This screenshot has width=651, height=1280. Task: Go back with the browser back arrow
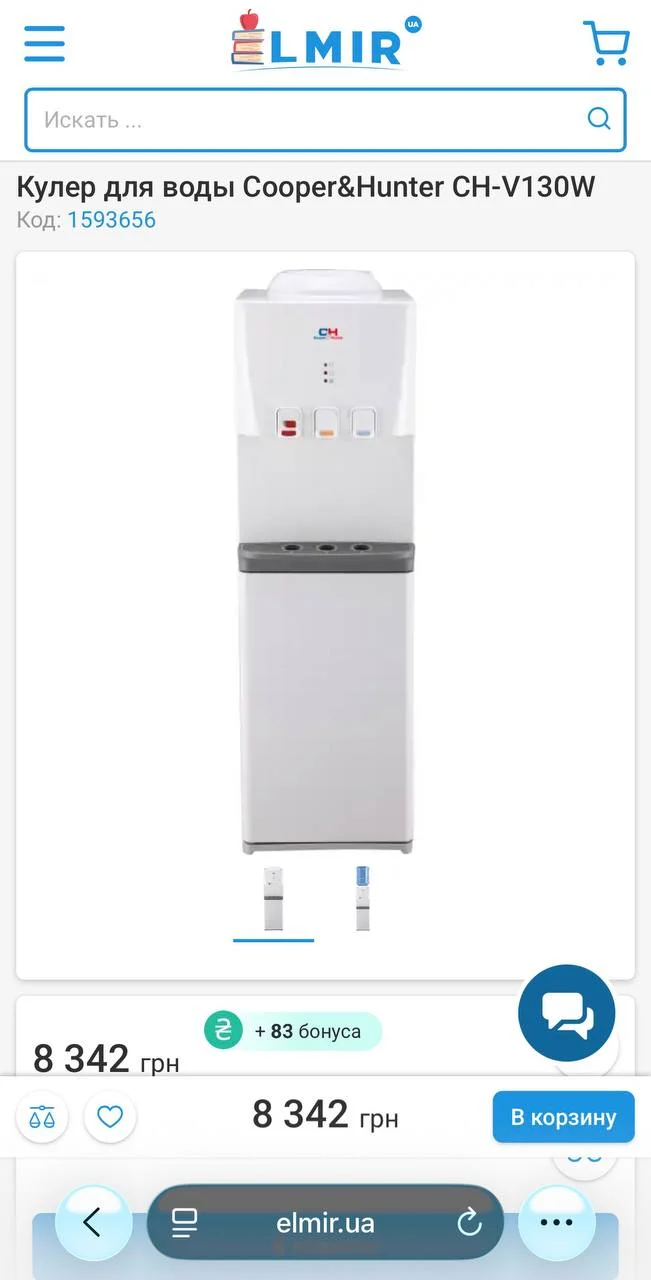click(92, 1222)
